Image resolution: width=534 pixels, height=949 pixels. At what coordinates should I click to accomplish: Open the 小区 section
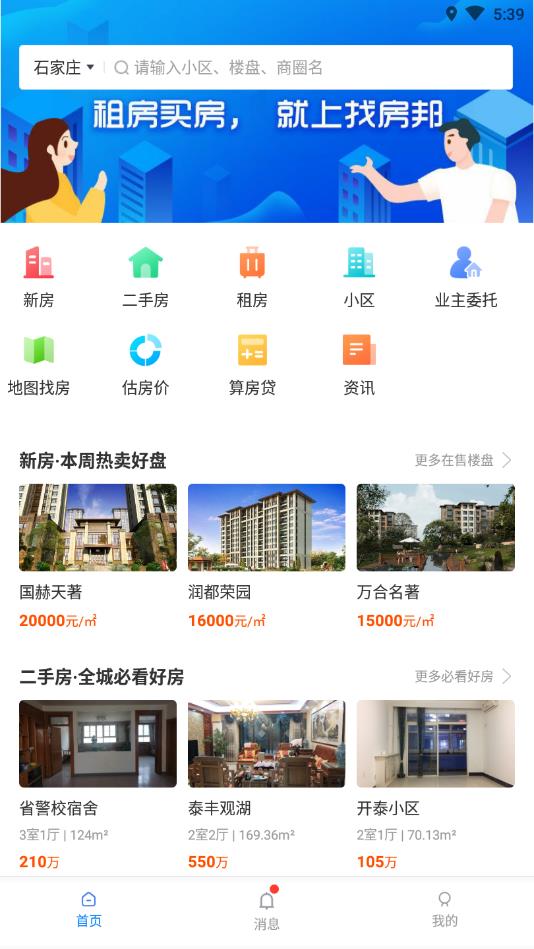coord(359,277)
